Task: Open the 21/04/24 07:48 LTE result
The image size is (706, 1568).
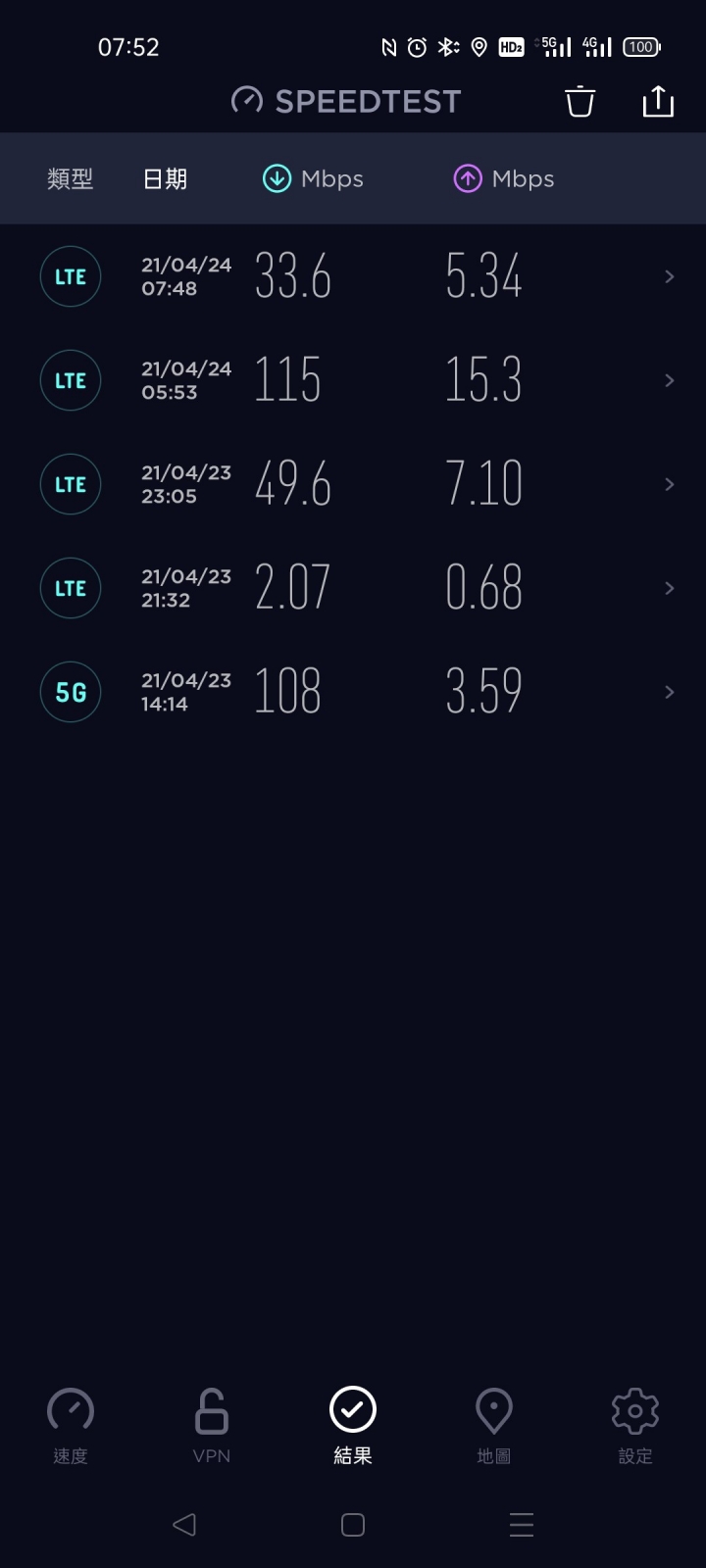Action: point(353,276)
